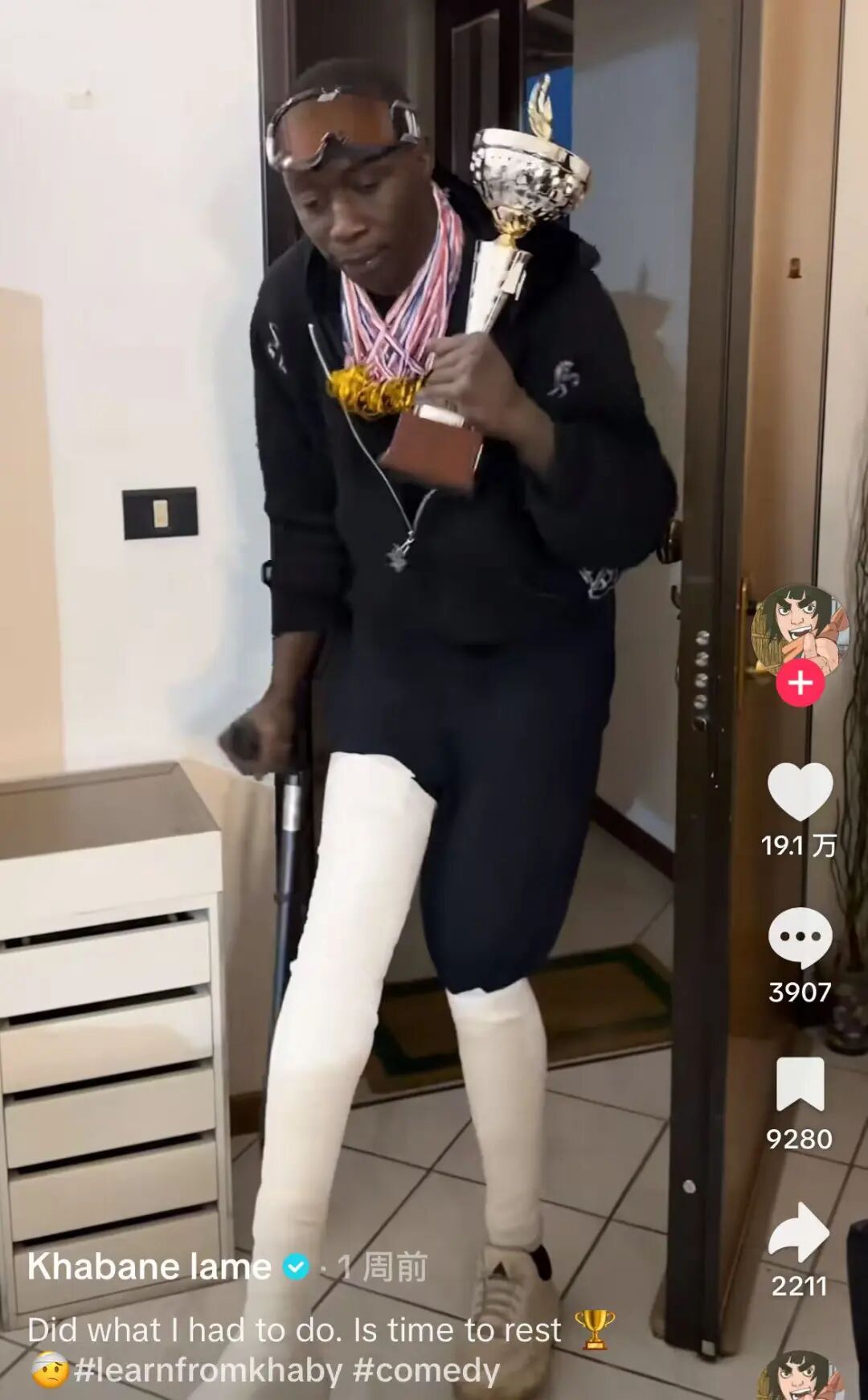Open Khabane lame's username link
Screen dimensions: 868x1400
[x=149, y=1267]
